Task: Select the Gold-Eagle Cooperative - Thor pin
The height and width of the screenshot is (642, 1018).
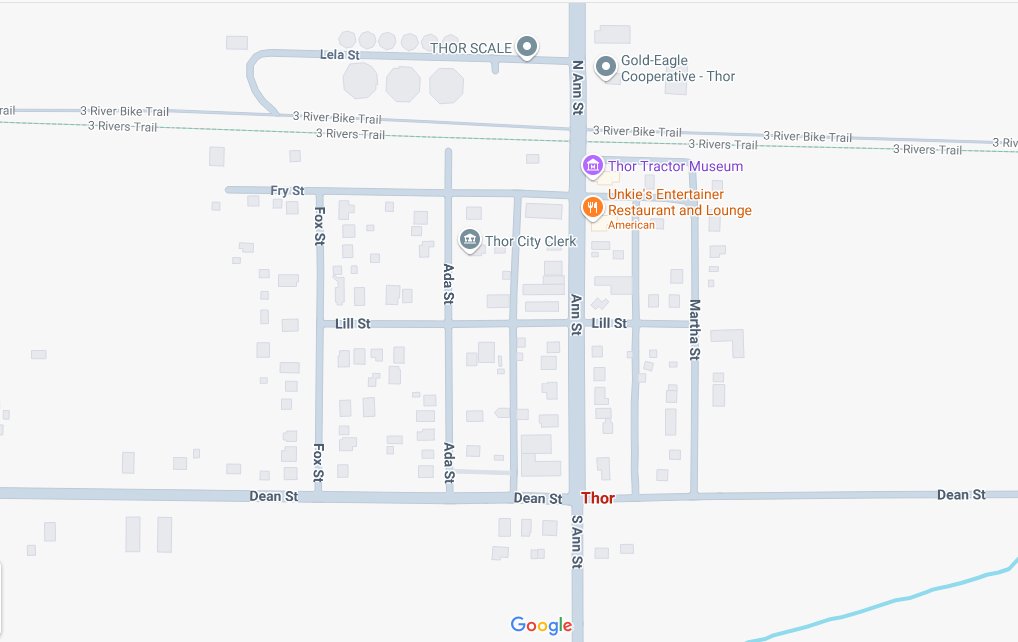Action: (605, 67)
